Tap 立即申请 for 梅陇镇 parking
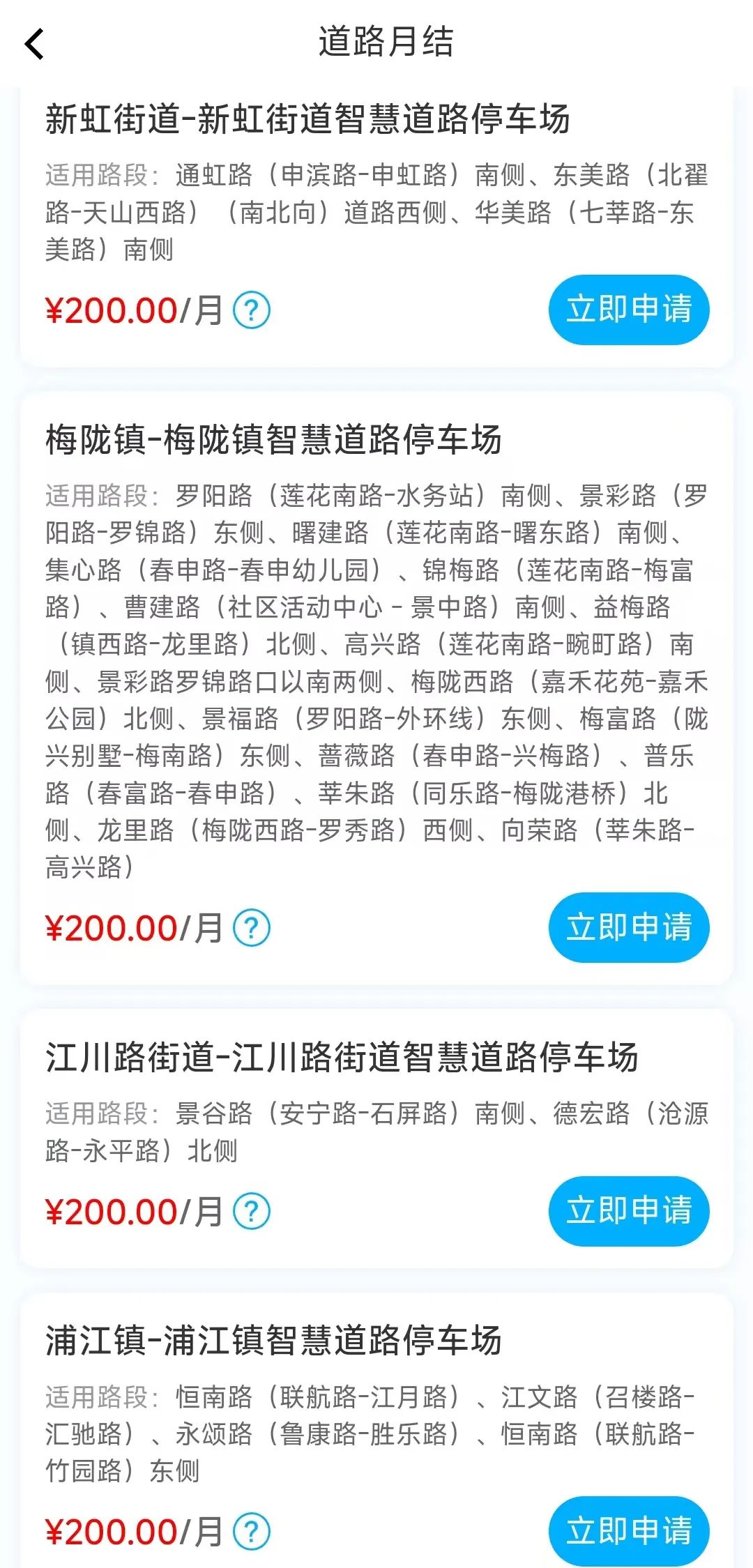Viewport: 753px width, 1568px height. tap(628, 927)
